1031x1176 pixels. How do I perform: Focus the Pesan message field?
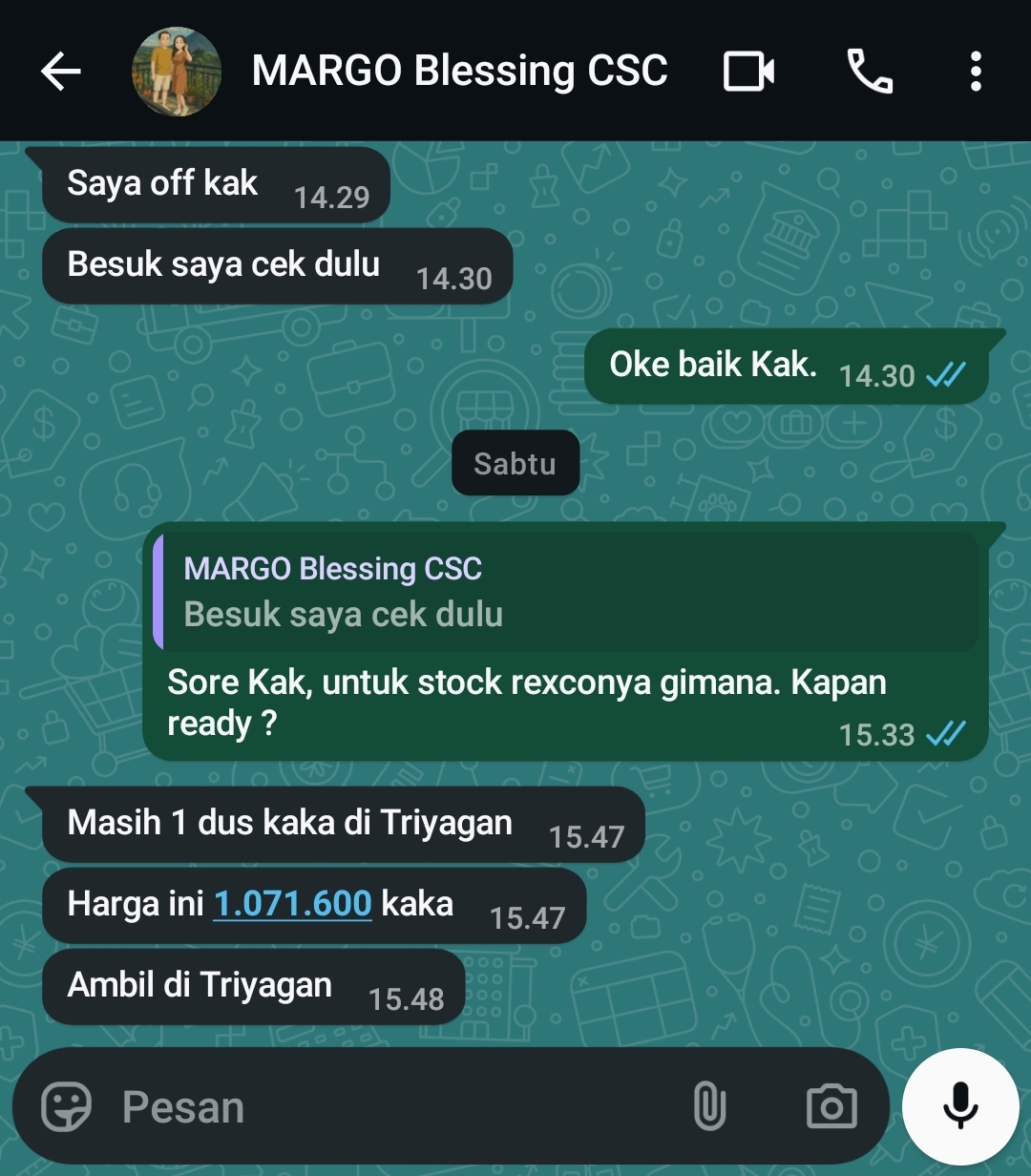click(x=382, y=1107)
